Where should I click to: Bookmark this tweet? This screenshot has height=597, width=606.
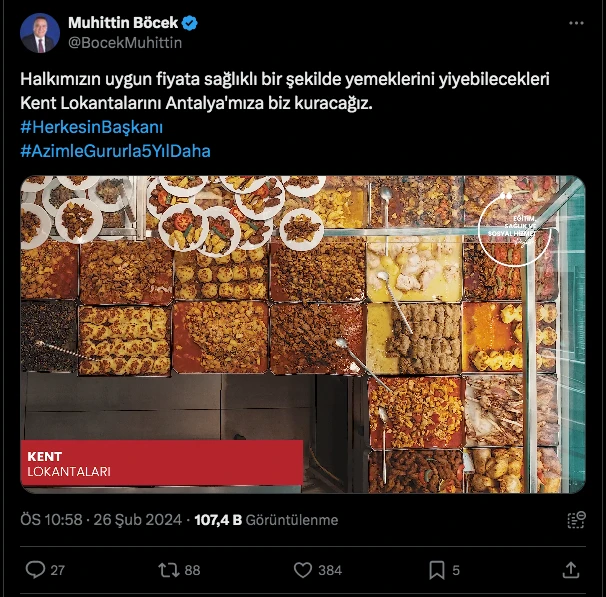[x=437, y=569]
